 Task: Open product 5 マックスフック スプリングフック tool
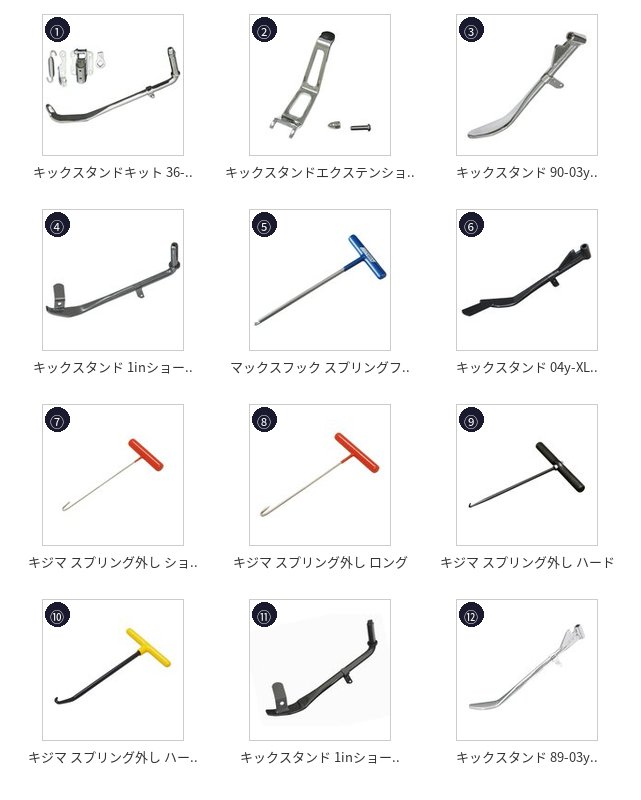pyautogui.click(x=320, y=280)
